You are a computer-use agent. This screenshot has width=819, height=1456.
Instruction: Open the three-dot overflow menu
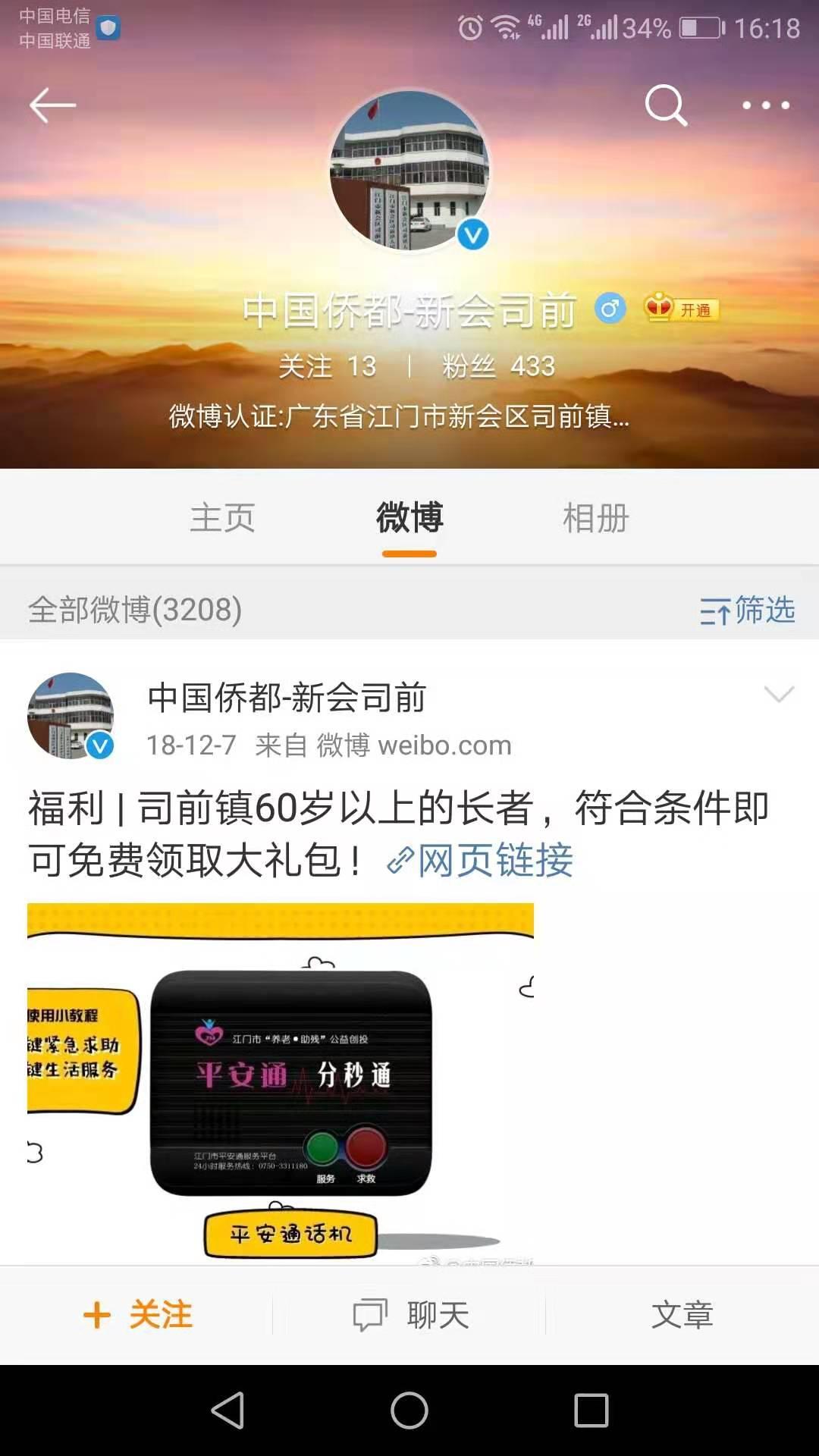[765, 105]
